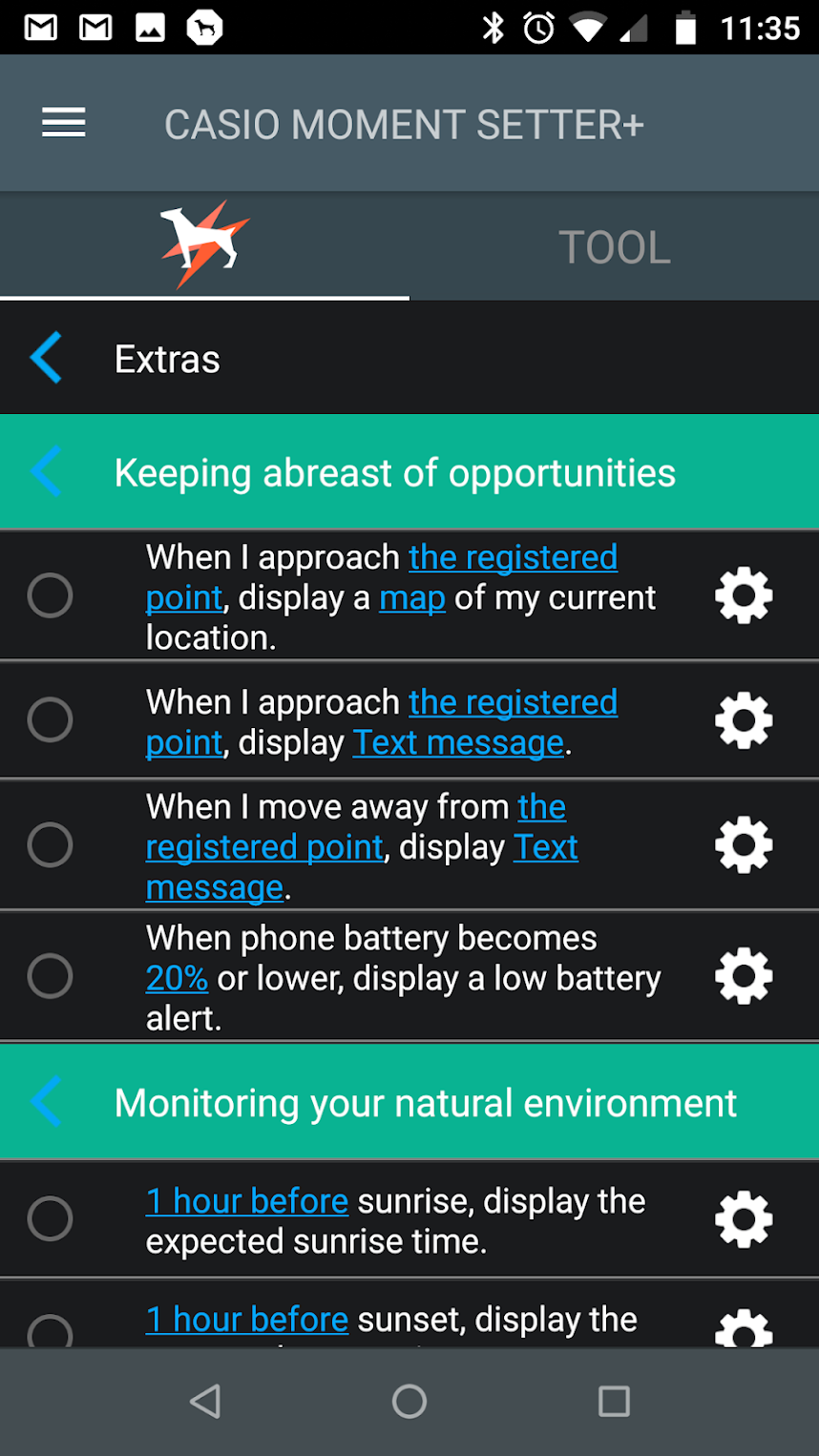The image size is (819, 1456).
Task: Enable the move away from registered point rule
Action: pyautogui.click(x=50, y=845)
